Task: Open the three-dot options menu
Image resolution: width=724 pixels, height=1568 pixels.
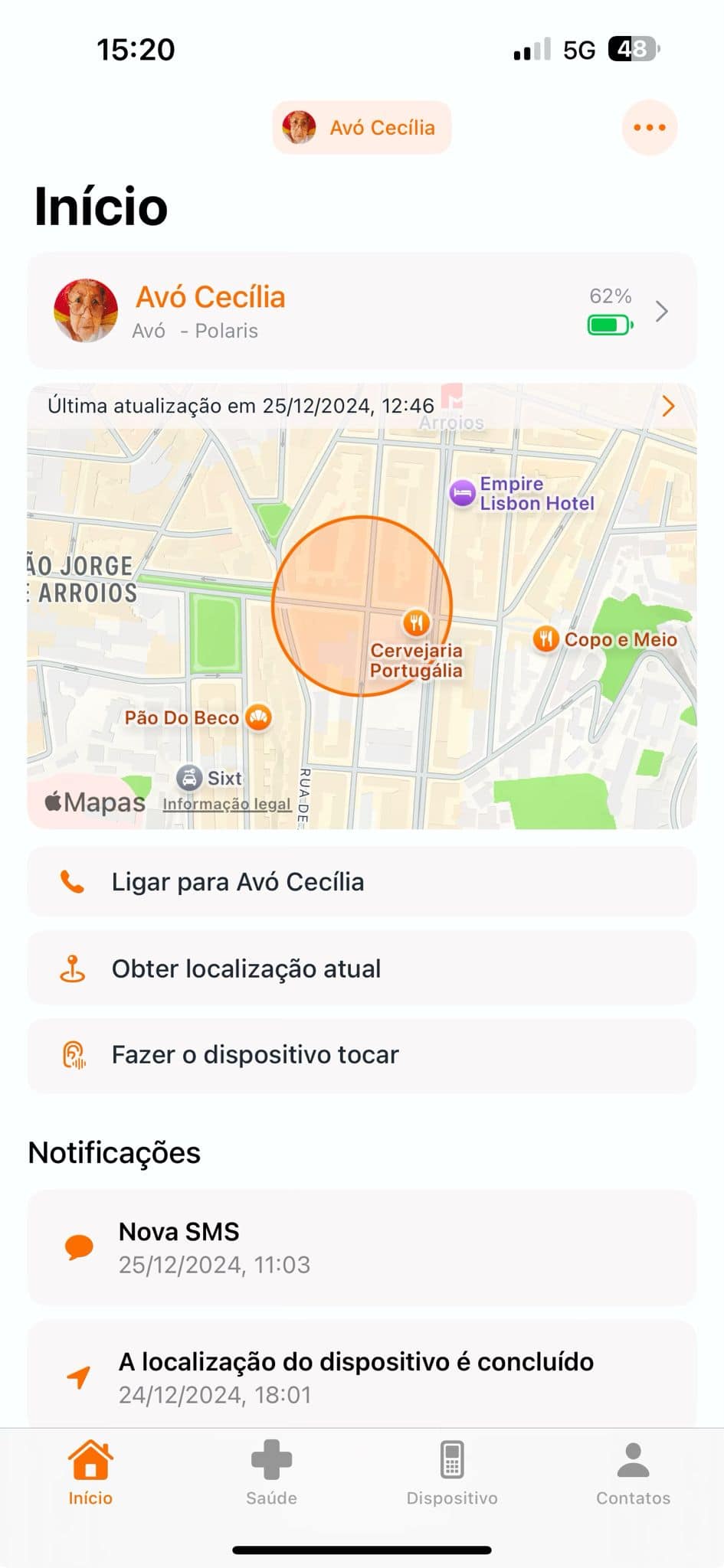Action: (648, 127)
